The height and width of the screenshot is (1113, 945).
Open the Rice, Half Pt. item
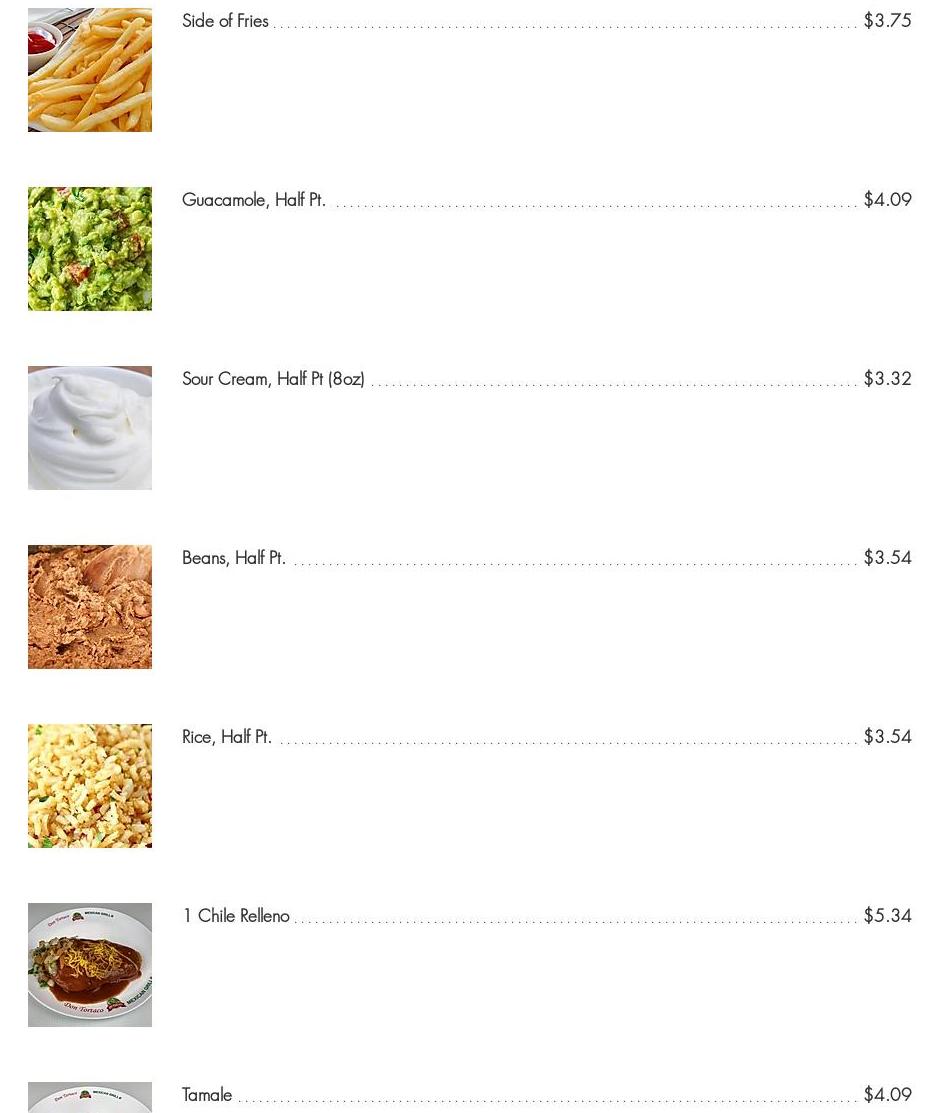pos(227,737)
